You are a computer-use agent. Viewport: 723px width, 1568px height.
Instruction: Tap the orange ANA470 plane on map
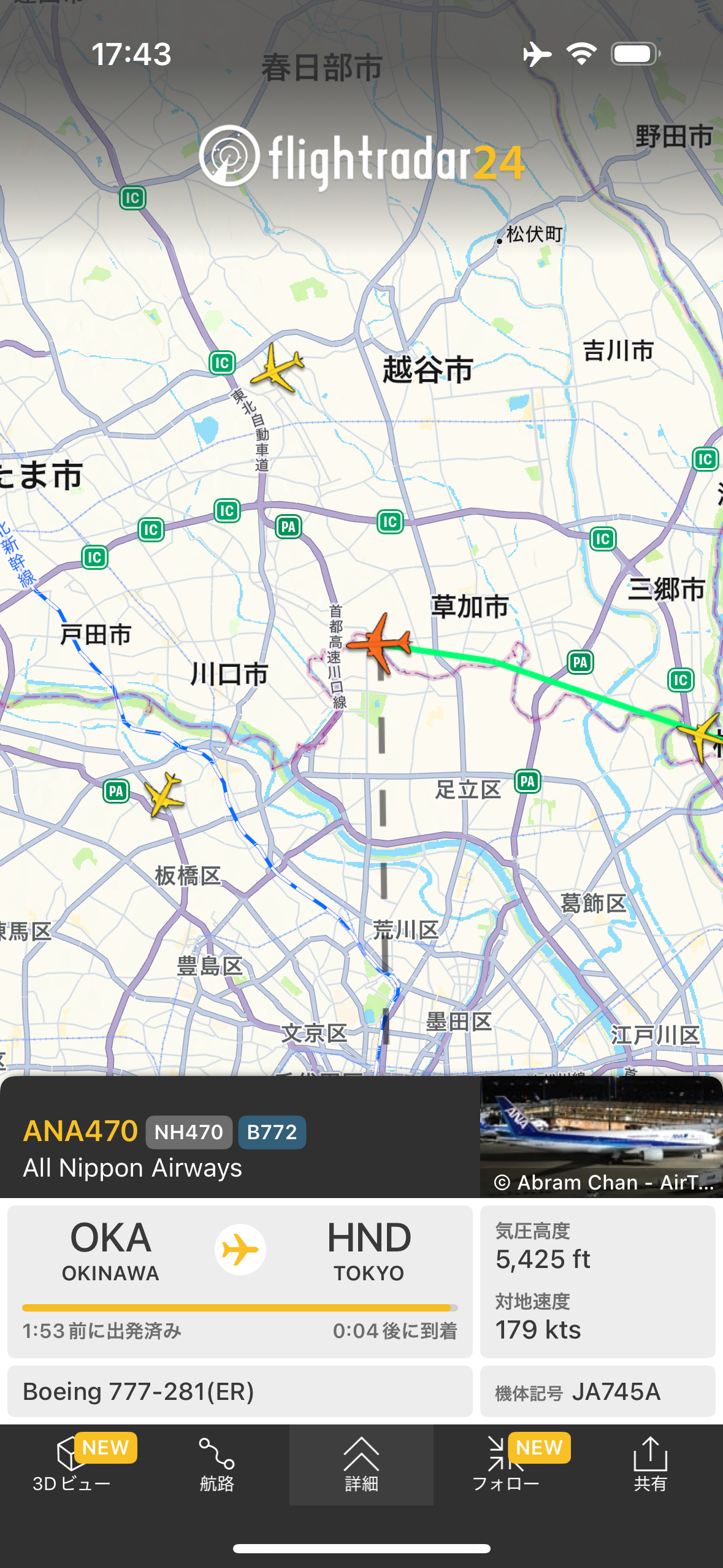point(380,643)
